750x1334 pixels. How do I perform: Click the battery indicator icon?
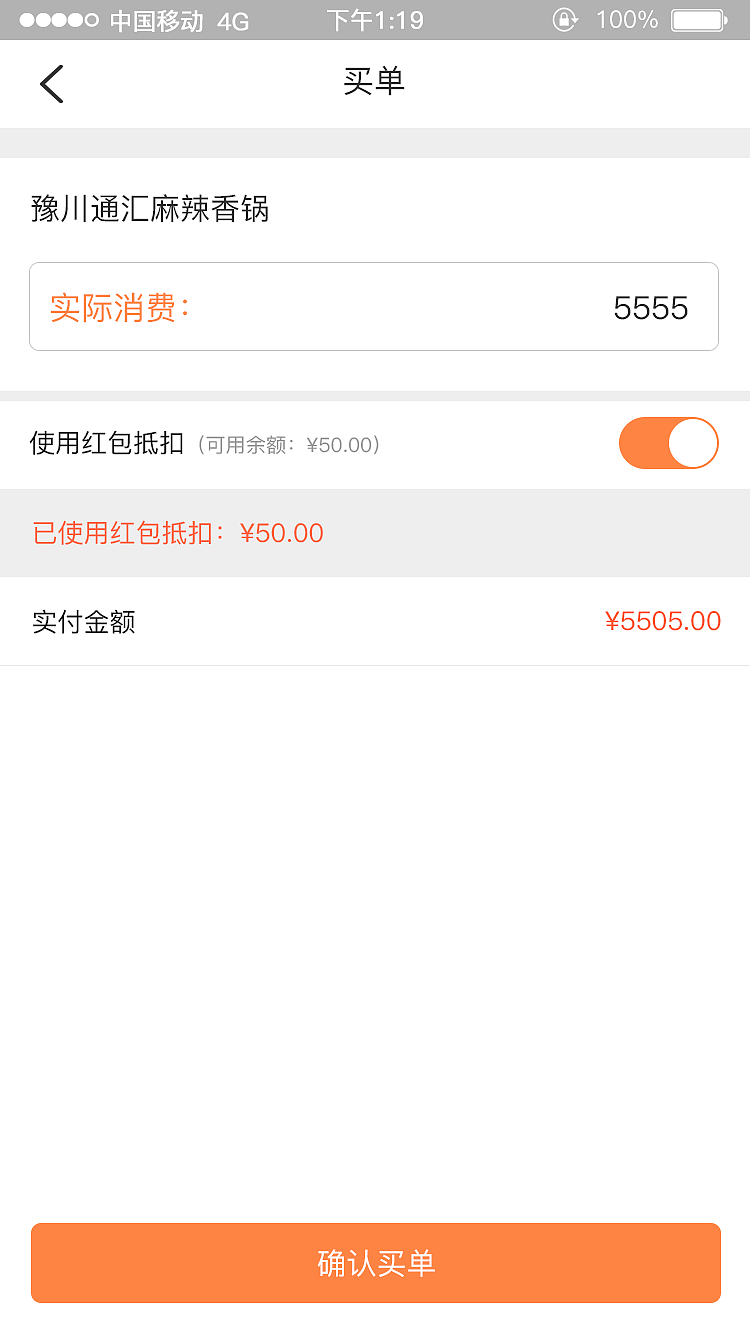pos(702,19)
